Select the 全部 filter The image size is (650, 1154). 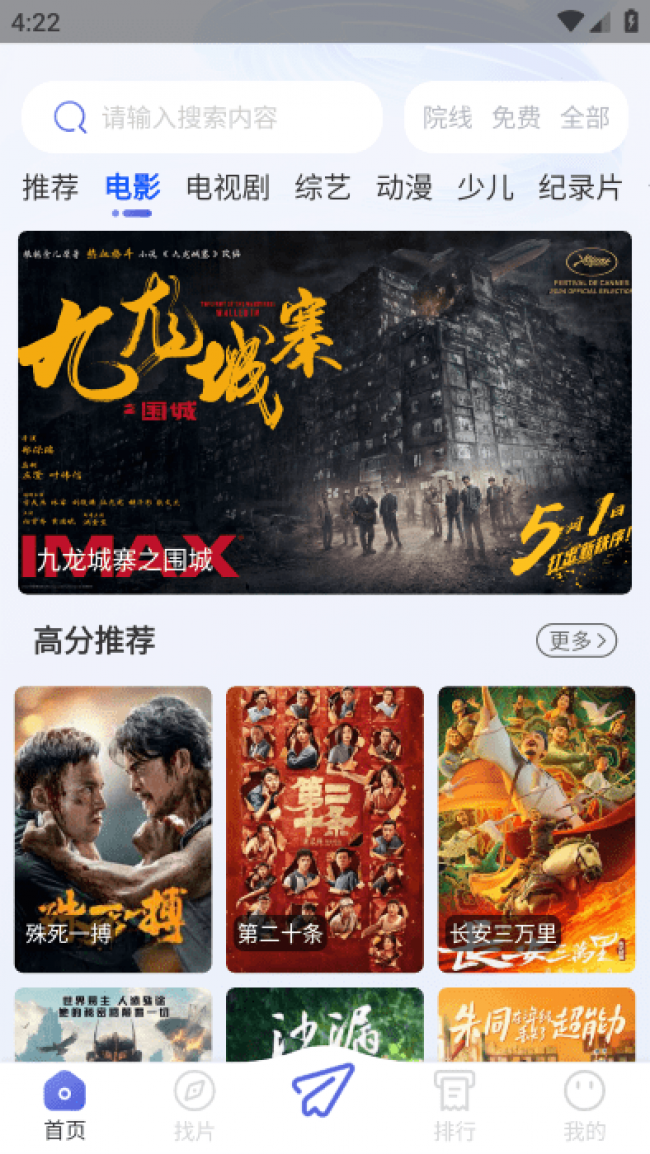click(x=585, y=117)
